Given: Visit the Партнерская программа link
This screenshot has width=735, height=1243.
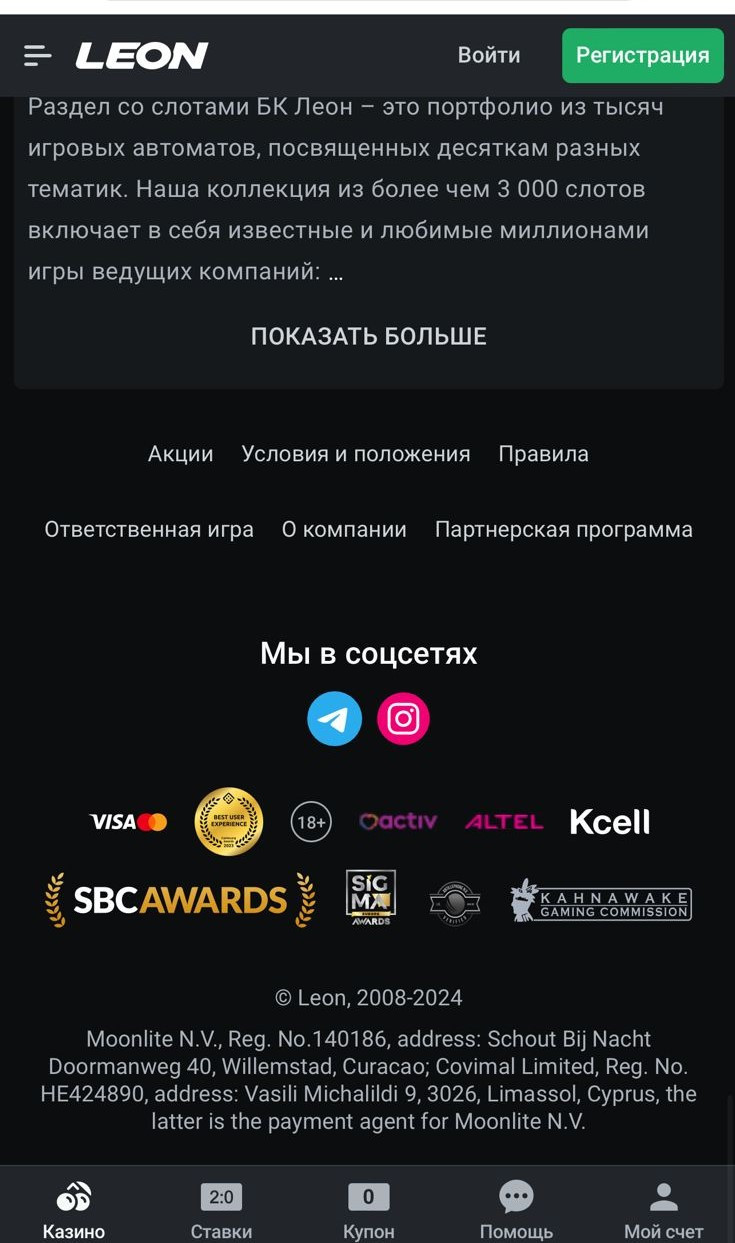Looking at the screenshot, I should click(x=564, y=530).
